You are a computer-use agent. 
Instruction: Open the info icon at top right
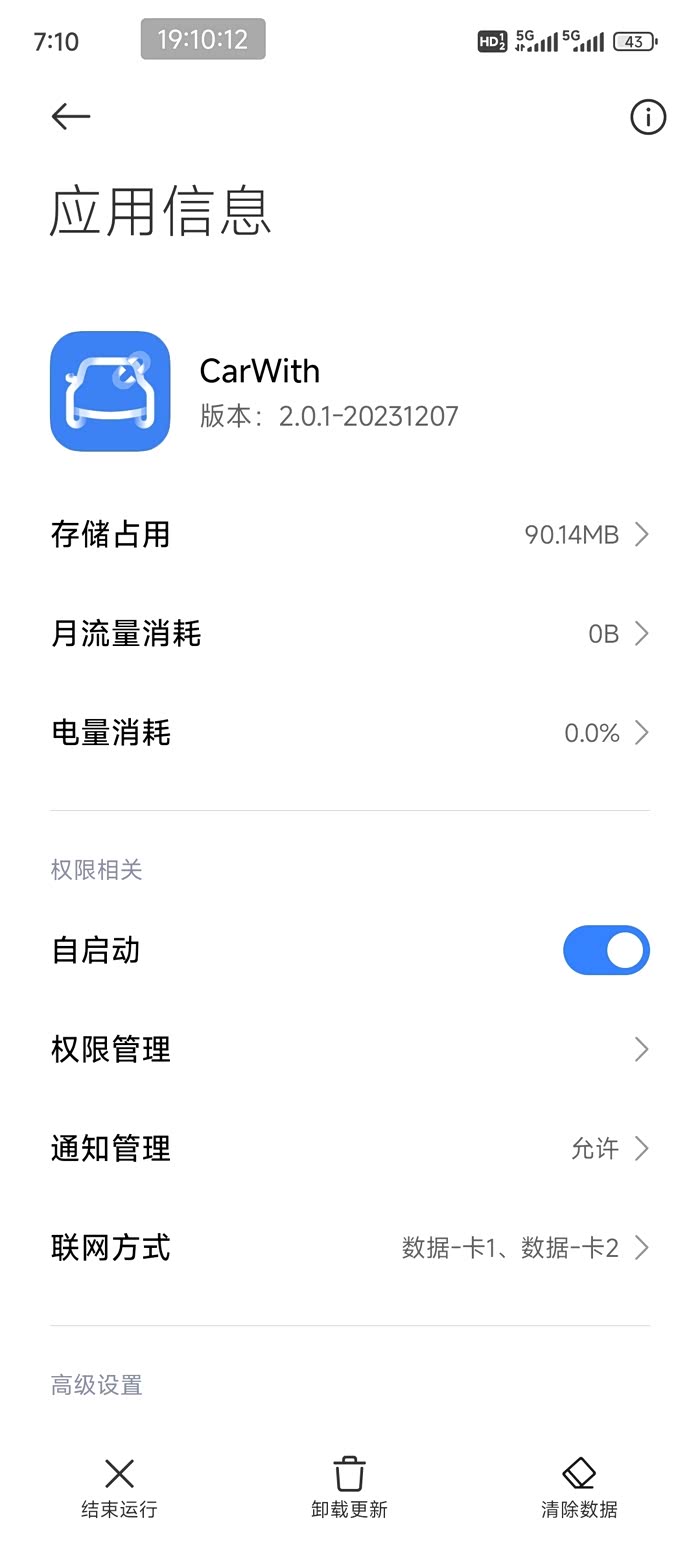(x=647, y=117)
